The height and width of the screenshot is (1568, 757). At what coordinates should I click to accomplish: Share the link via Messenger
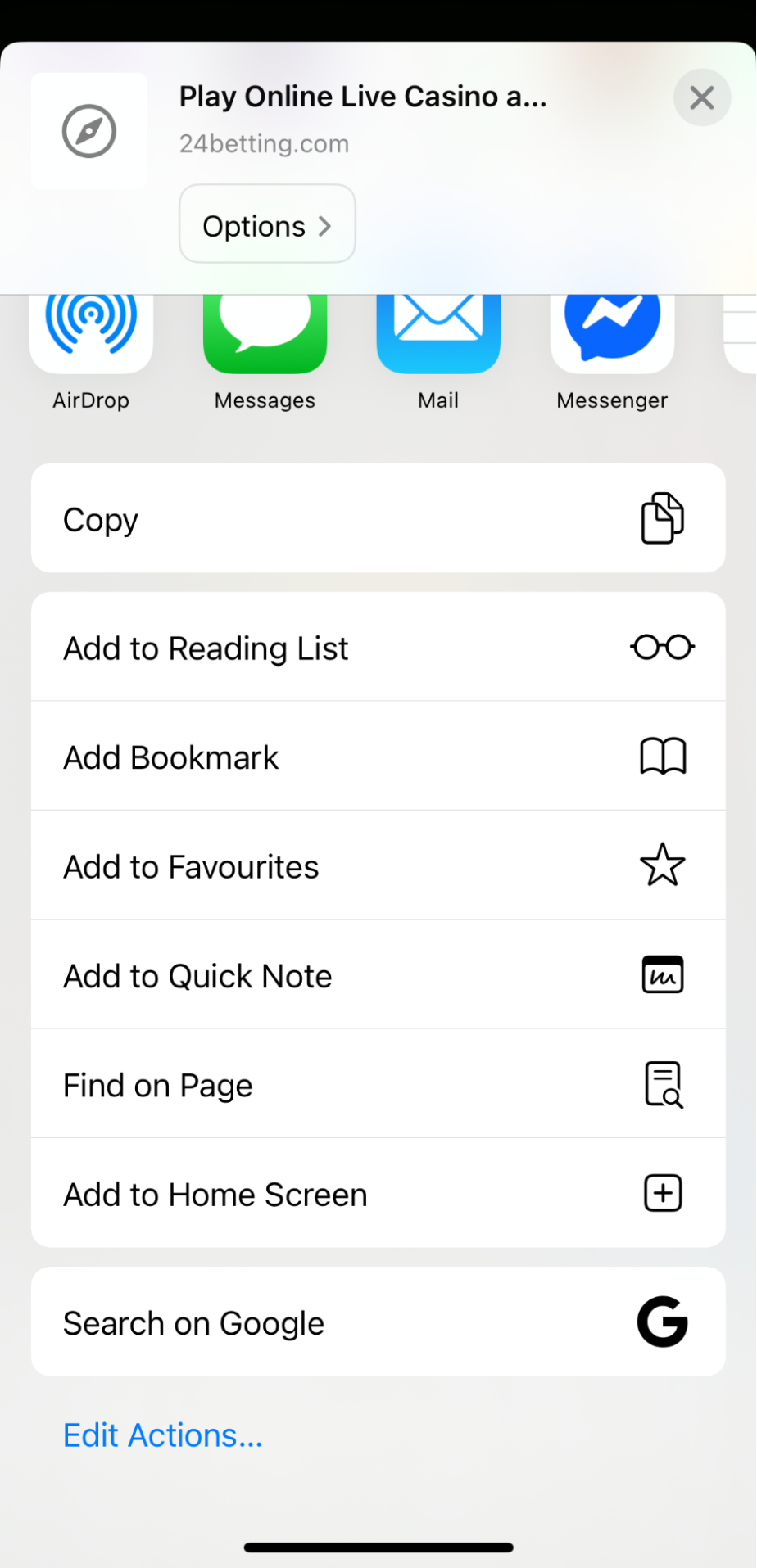[612, 334]
